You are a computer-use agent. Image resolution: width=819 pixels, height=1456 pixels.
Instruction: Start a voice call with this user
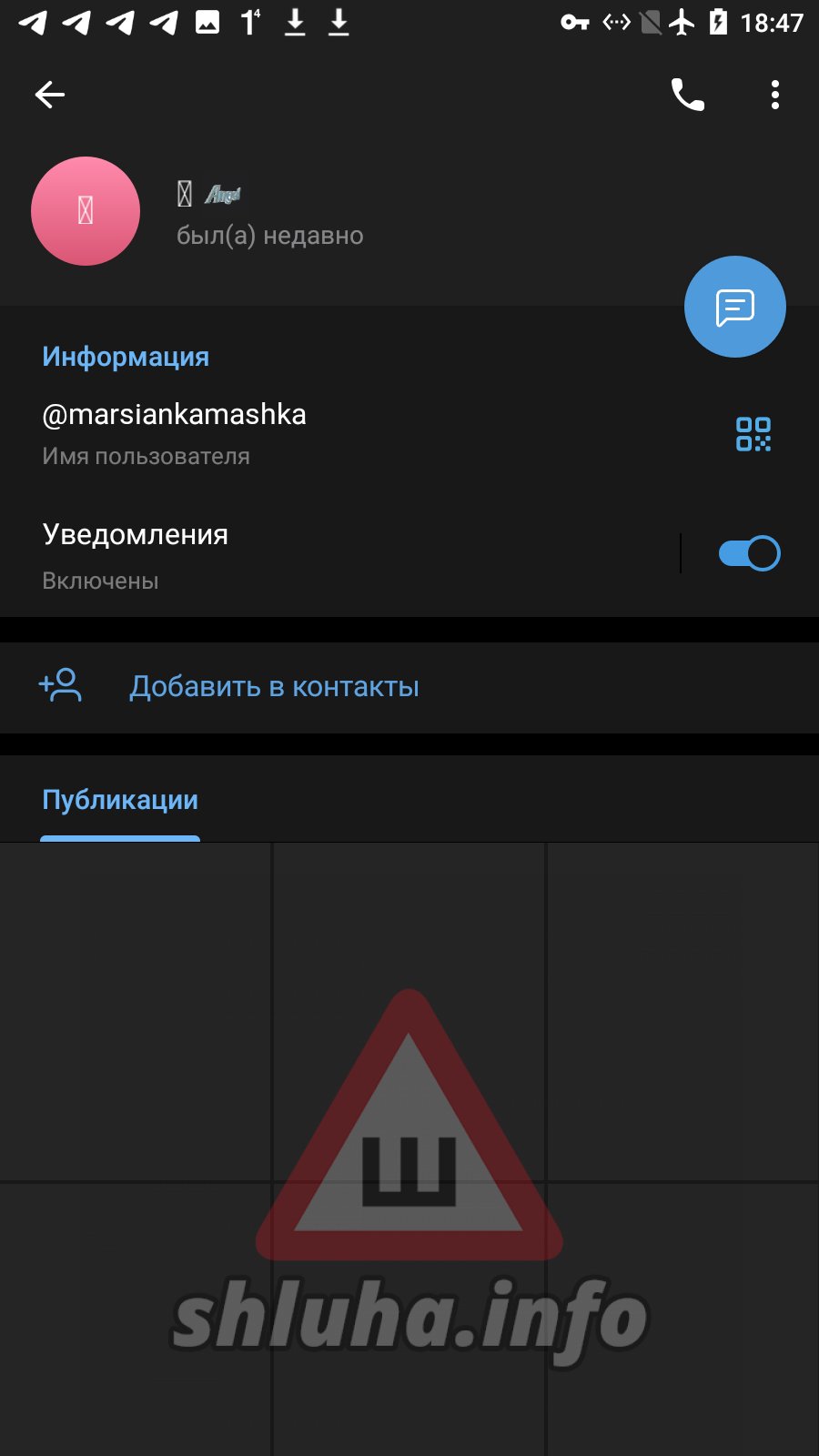(x=687, y=95)
